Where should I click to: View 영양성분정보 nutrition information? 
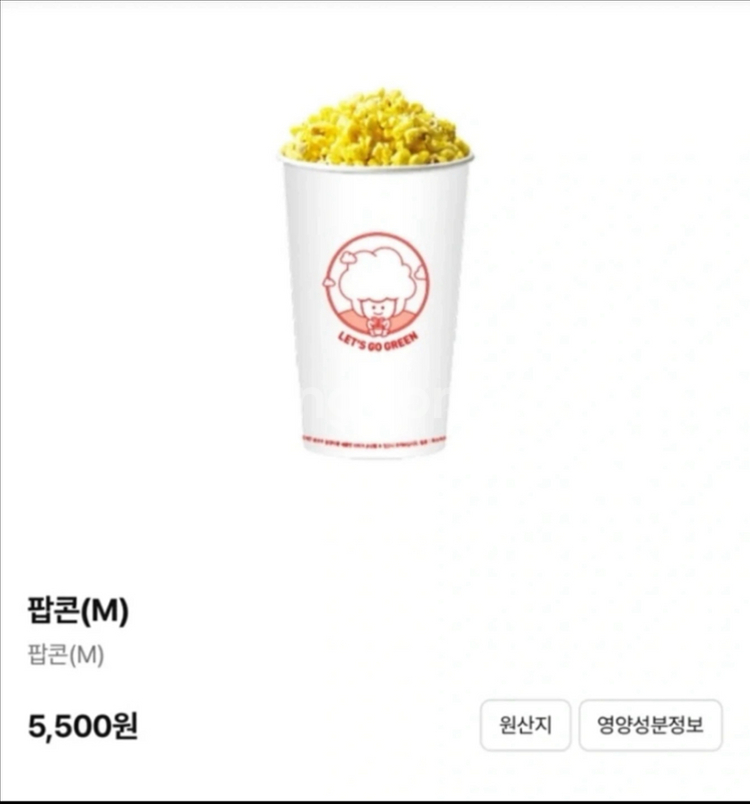pyautogui.click(x=650, y=725)
